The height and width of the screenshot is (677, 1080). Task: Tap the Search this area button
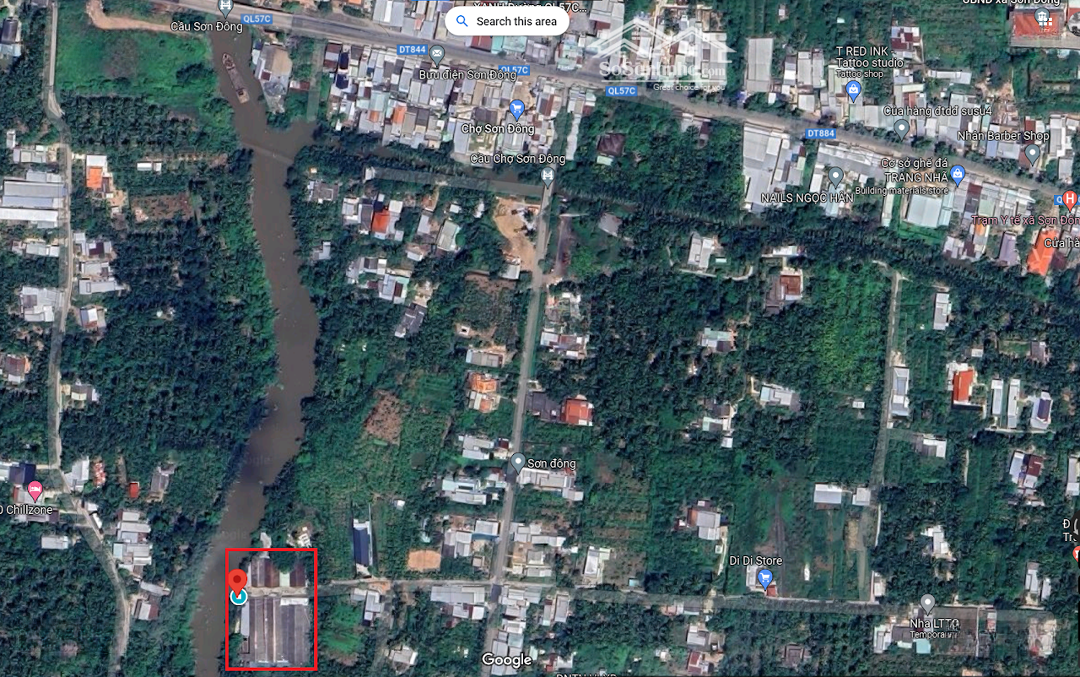(506, 21)
